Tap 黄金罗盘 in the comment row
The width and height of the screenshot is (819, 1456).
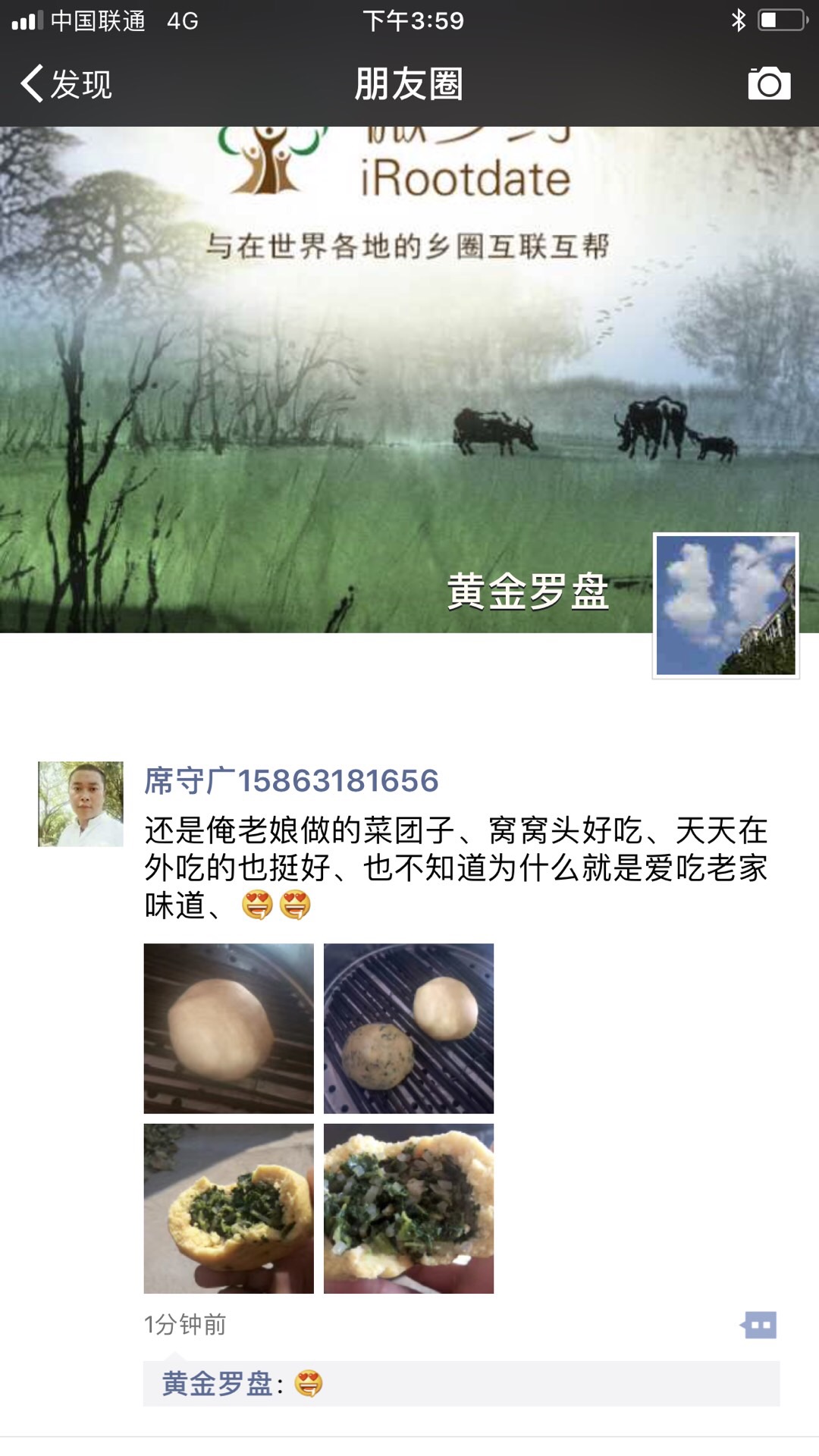click(x=217, y=1384)
